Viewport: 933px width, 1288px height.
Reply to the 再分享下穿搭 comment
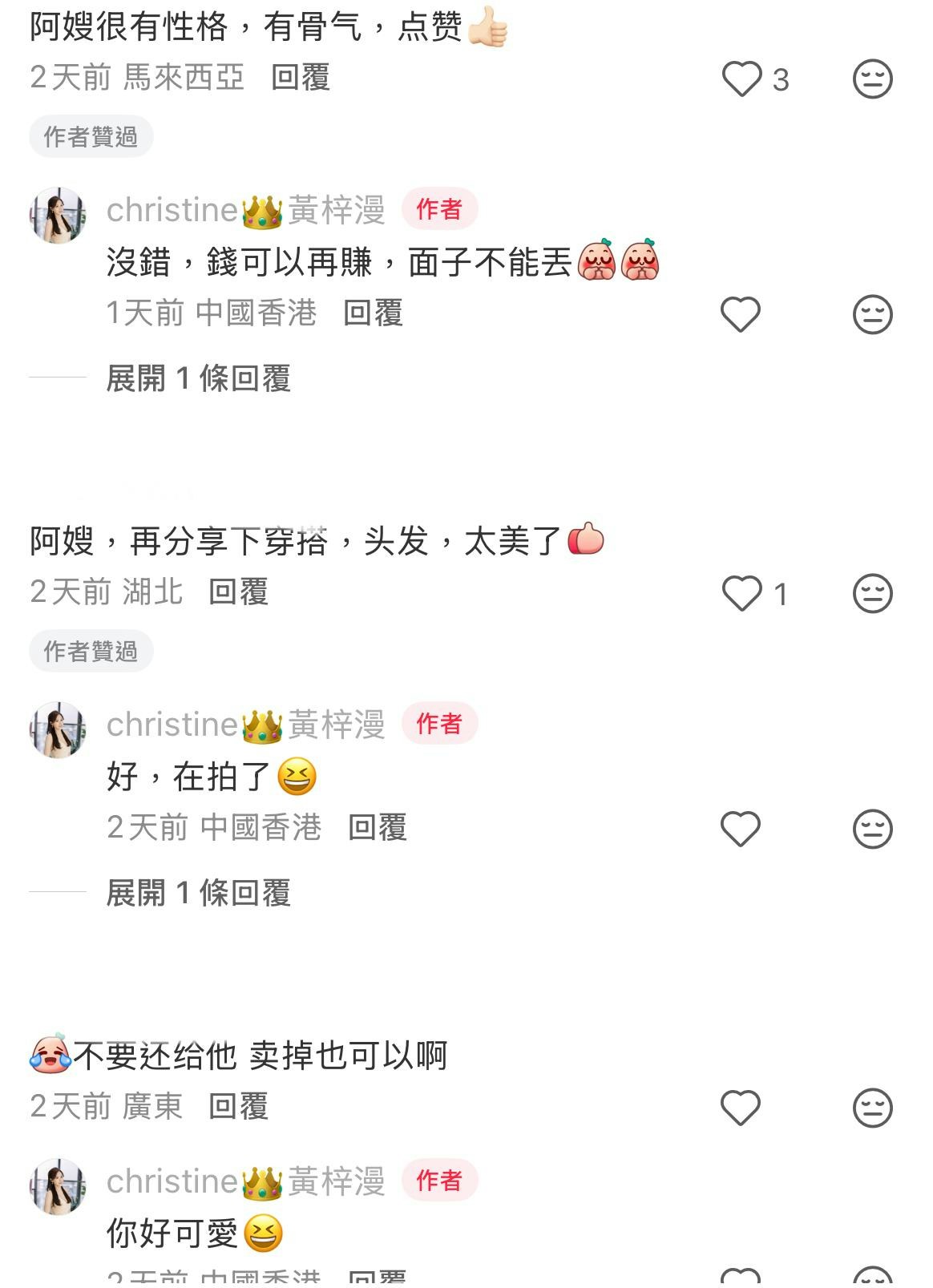coord(238,592)
